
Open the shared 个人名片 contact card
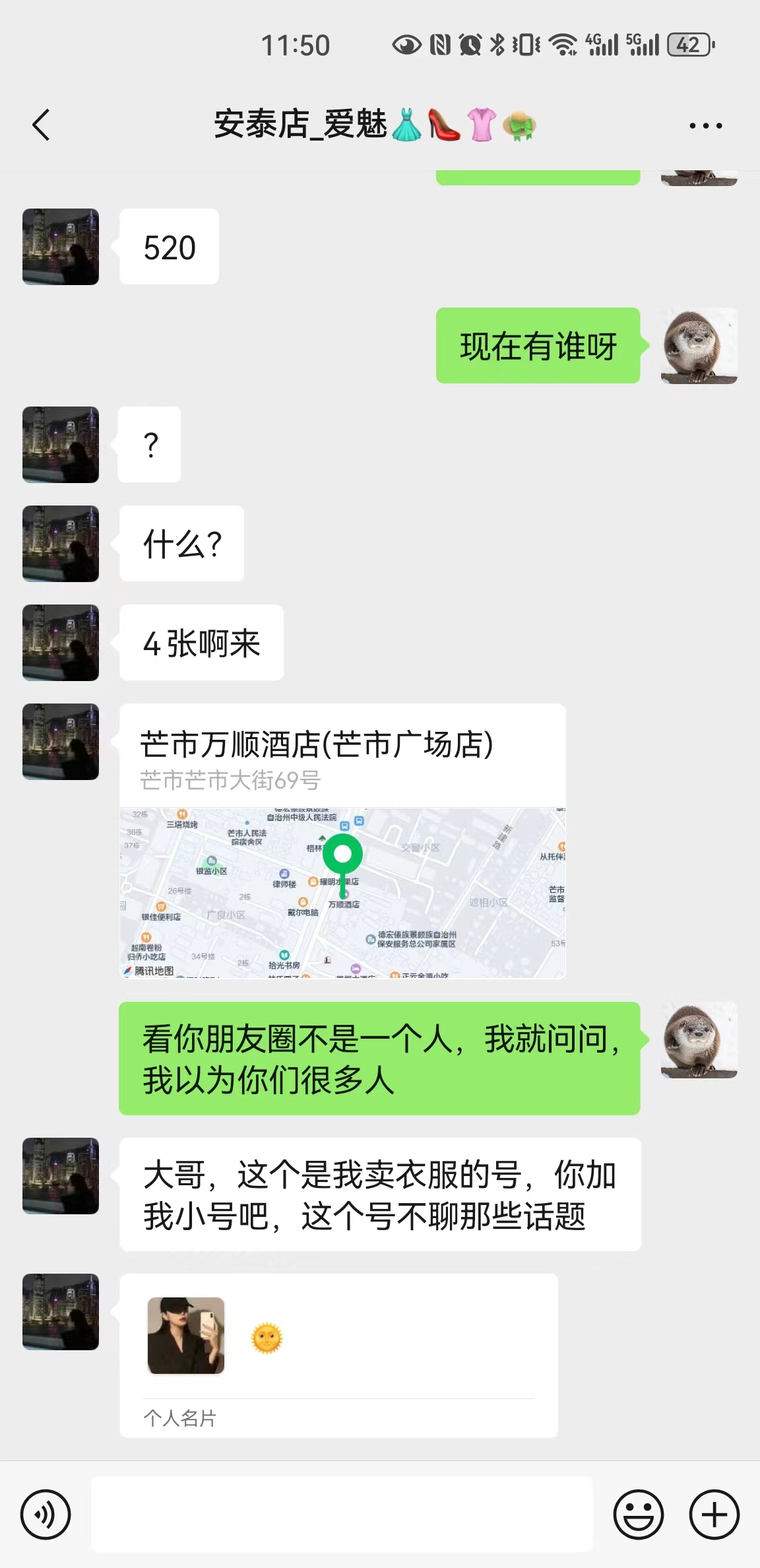click(x=338, y=1355)
